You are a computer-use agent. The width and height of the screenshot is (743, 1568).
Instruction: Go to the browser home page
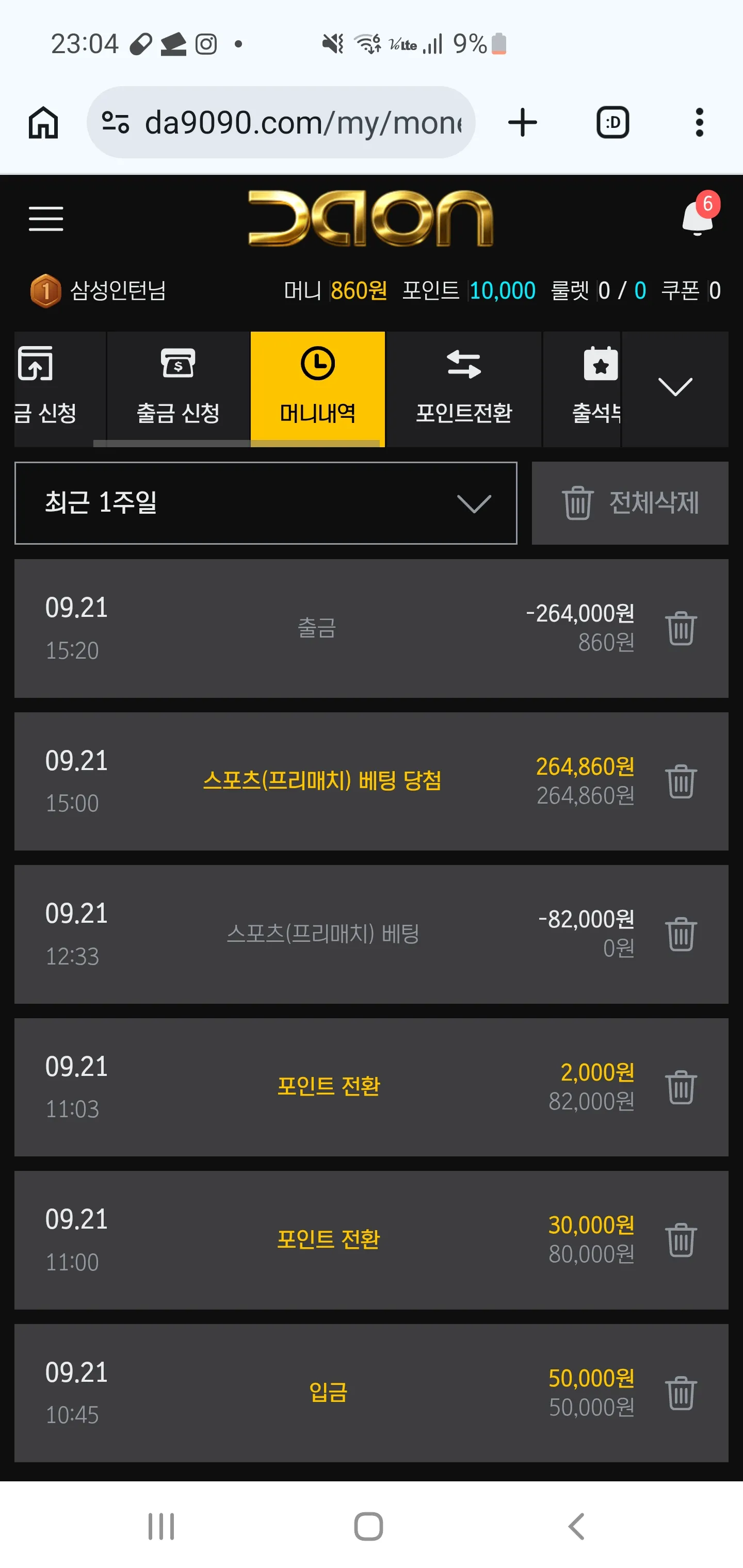[43, 122]
